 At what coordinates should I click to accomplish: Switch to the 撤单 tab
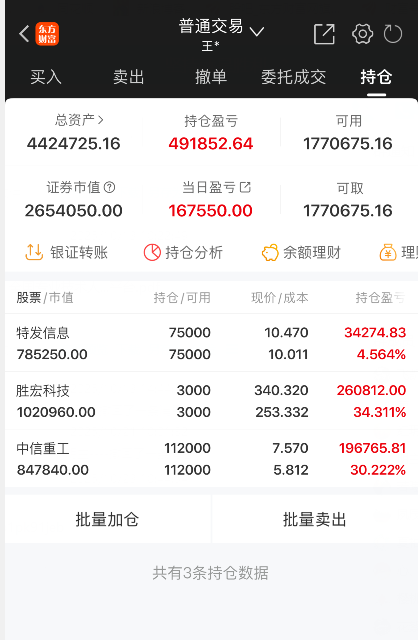pos(211,77)
